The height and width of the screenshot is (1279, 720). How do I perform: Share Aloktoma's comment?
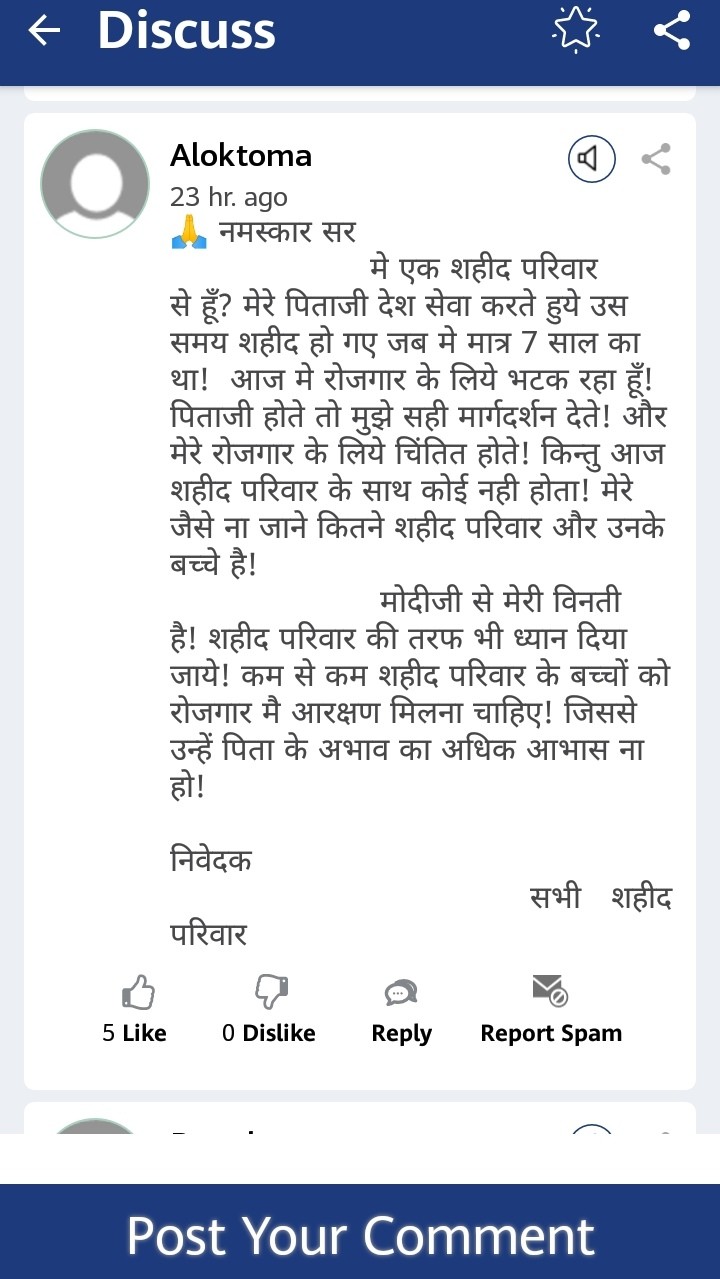click(656, 159)
